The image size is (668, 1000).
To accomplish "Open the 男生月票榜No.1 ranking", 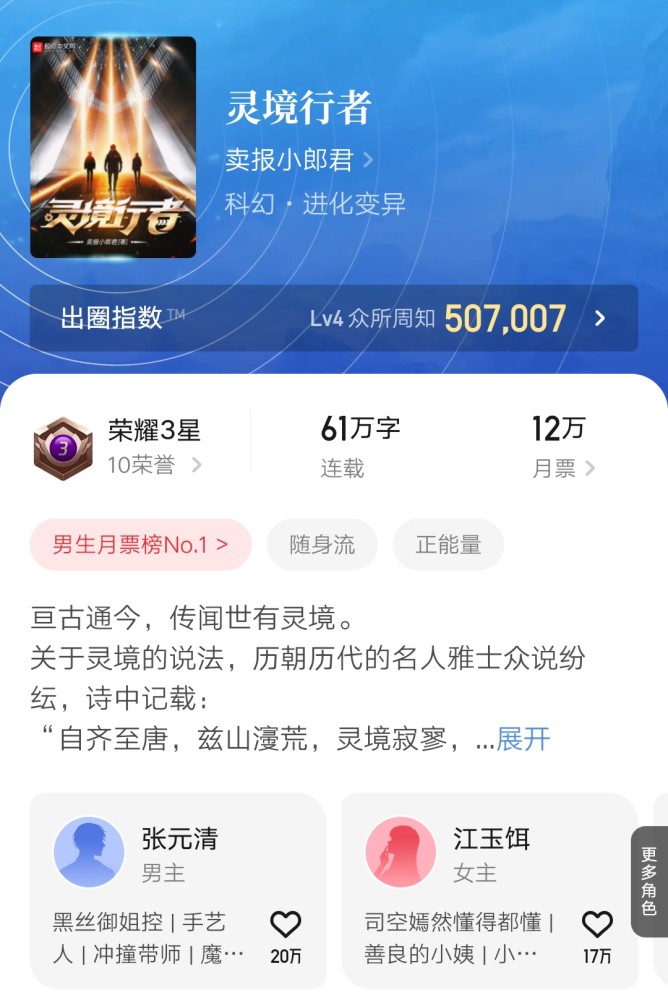I will coord(140,544).
